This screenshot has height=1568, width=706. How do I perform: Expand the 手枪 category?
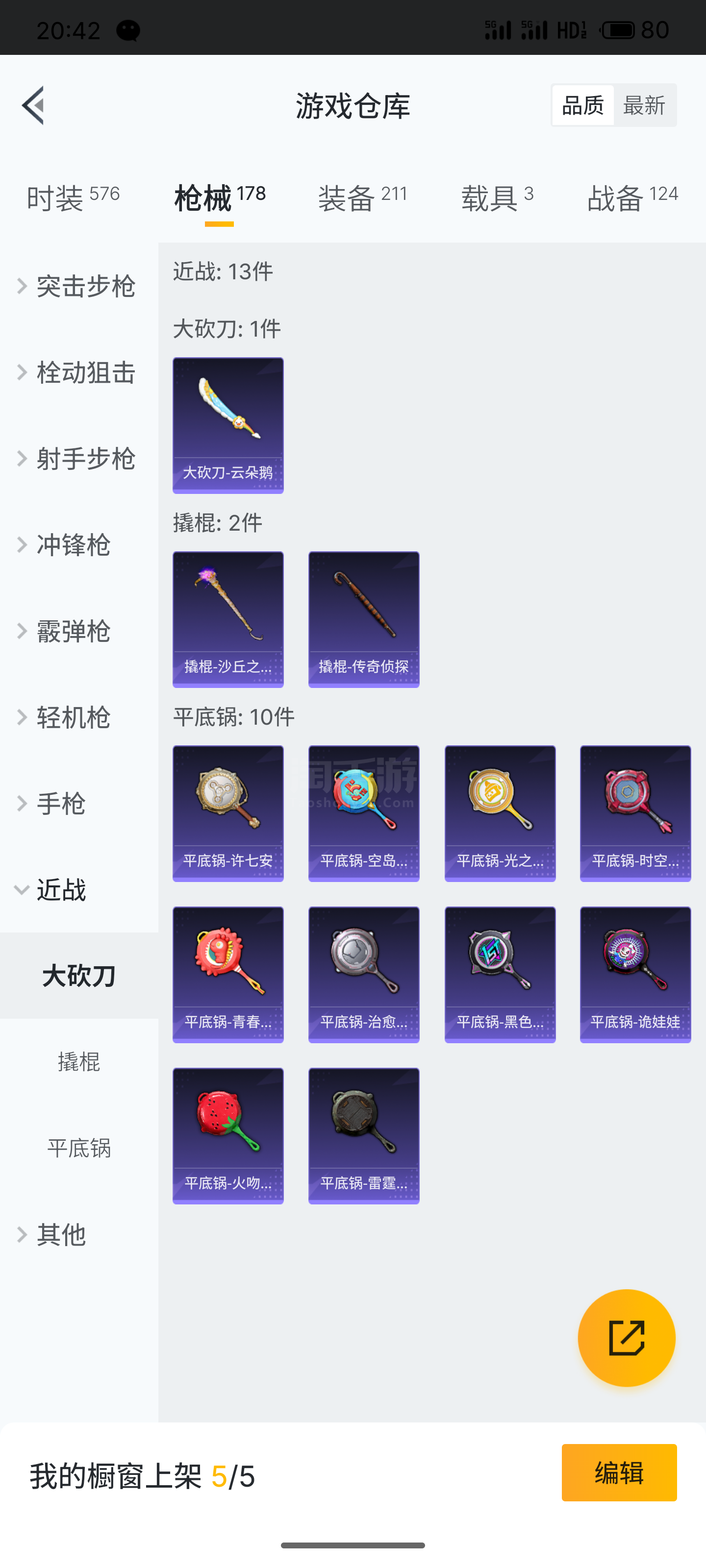tap(61, 804)
